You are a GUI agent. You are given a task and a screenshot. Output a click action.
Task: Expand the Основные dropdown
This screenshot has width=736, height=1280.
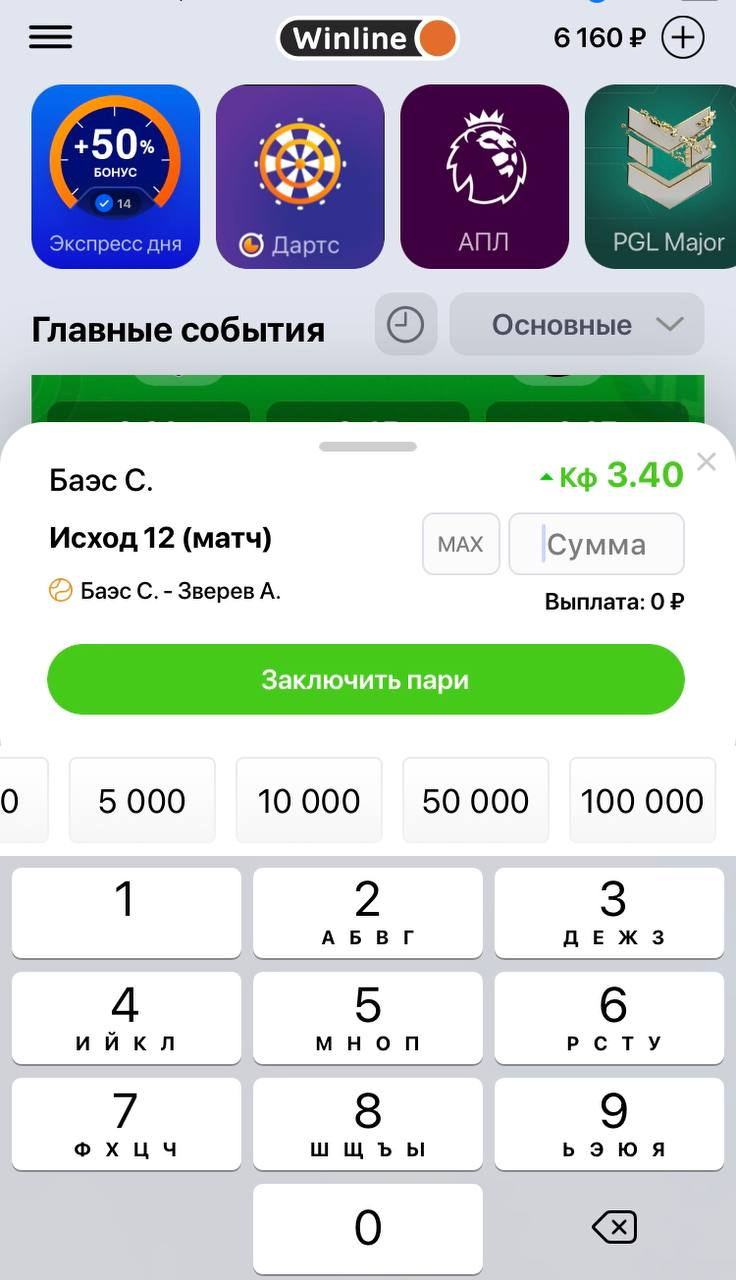click(577, 324)
